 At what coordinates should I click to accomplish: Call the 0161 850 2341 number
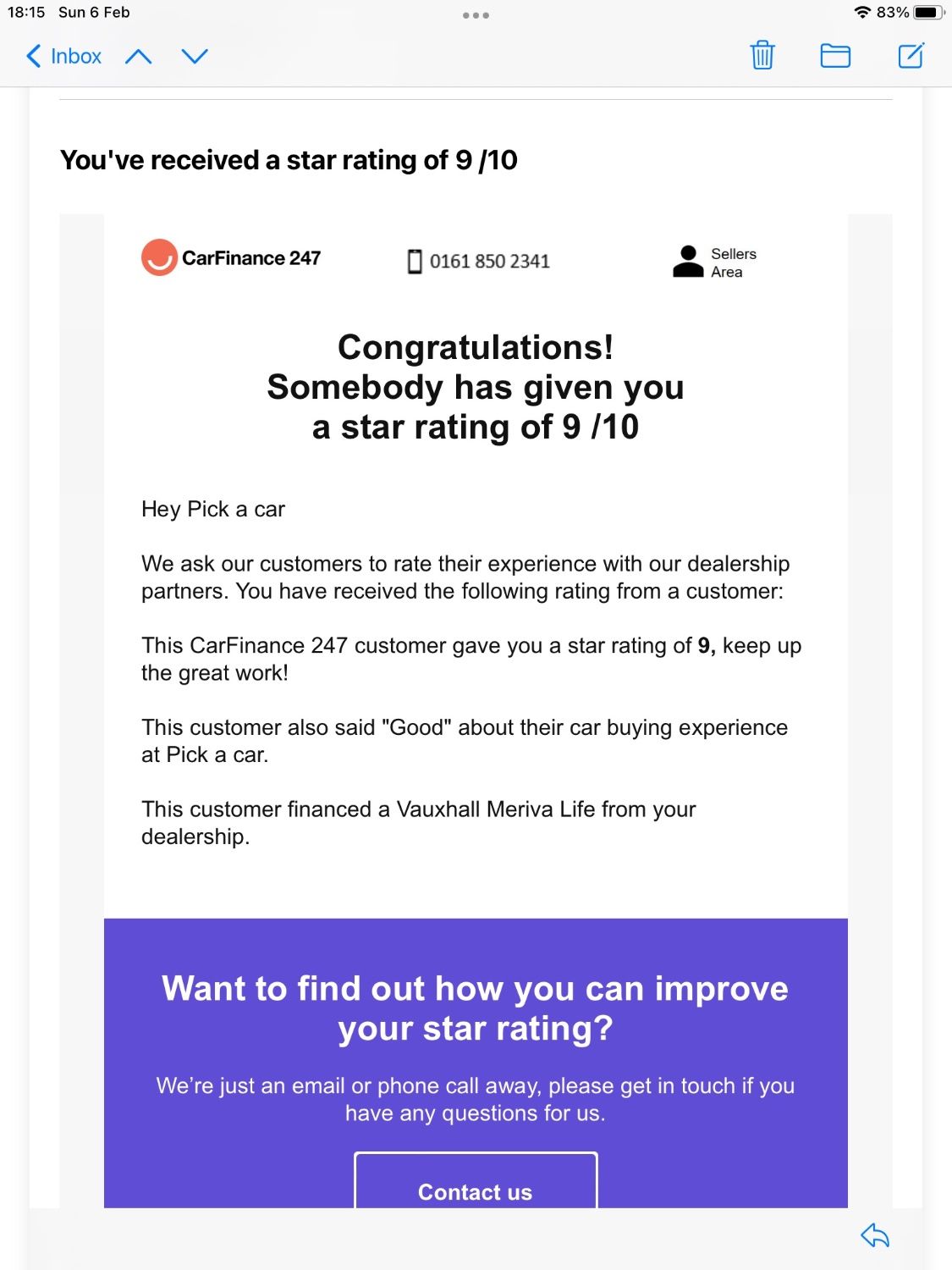pyautogui.click(x=479, y=262)
